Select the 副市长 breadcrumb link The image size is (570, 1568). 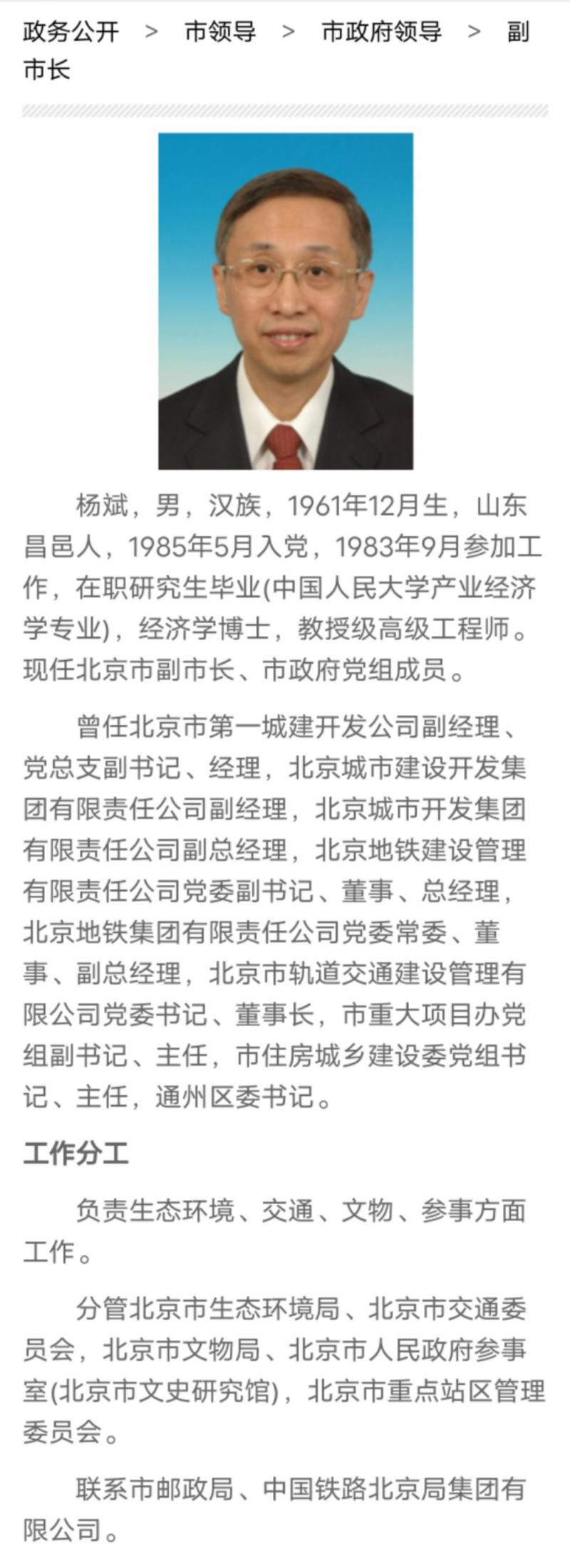(518, 33)
